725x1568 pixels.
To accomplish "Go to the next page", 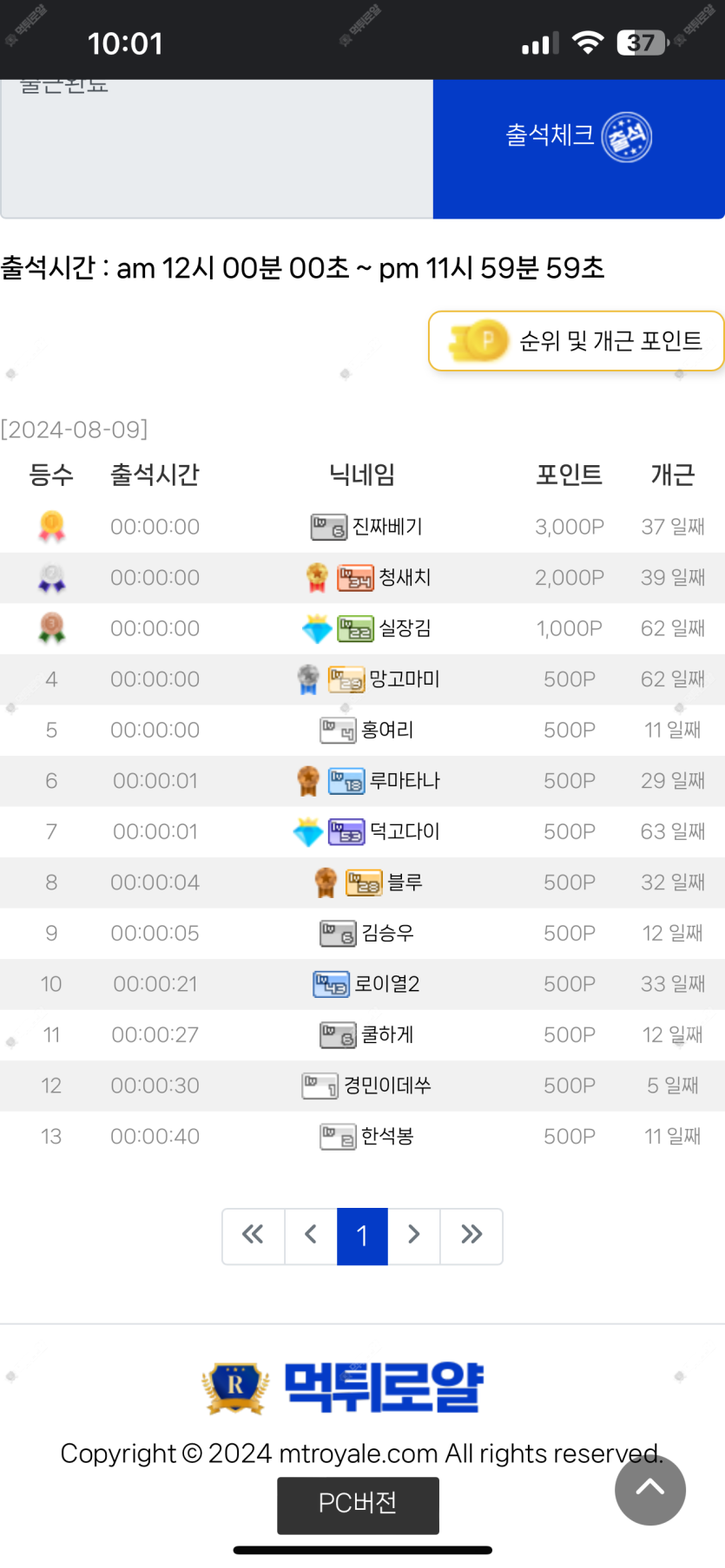I will click(x=413, y=1235).
